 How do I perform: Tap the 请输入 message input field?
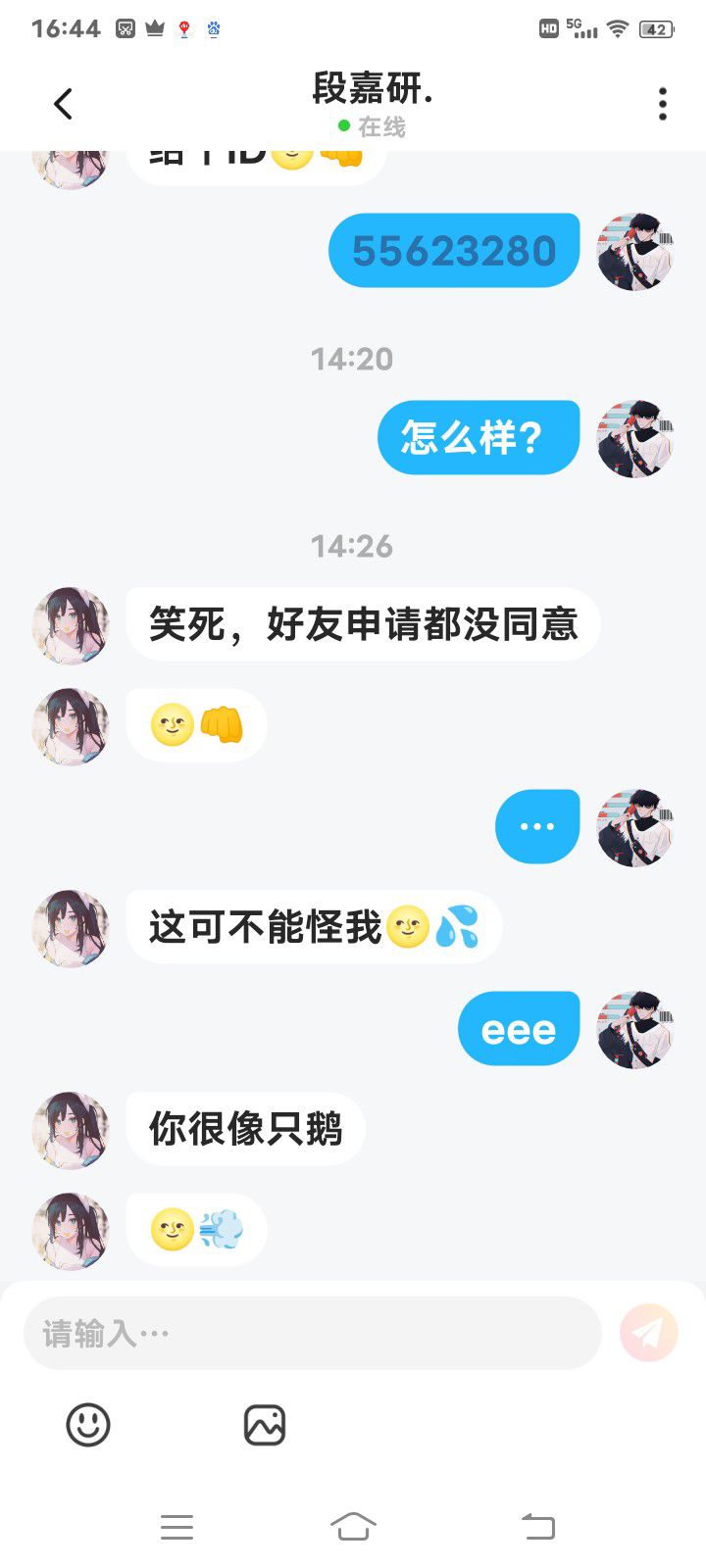[x=312, y=1333]
